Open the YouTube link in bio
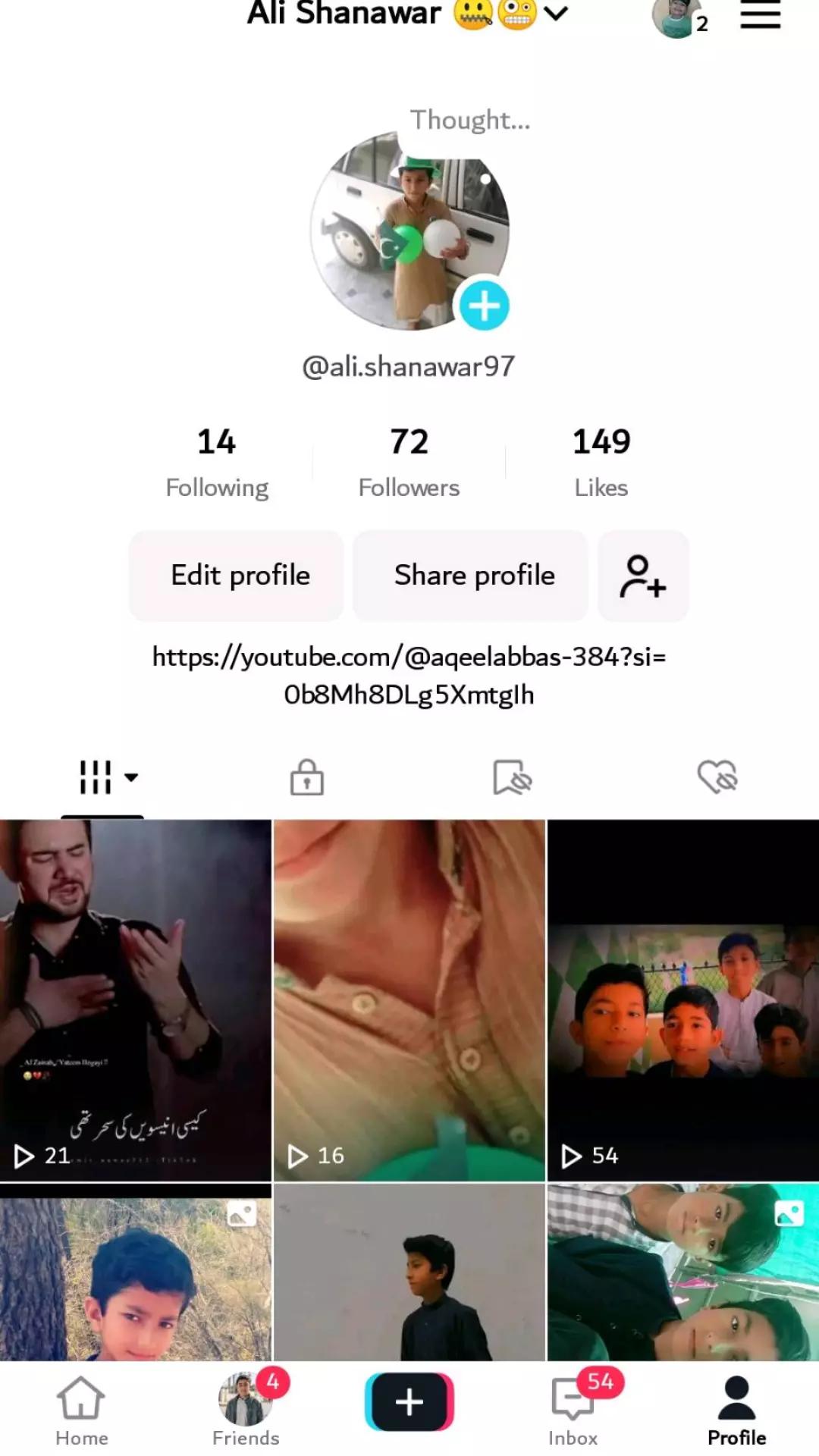The width and height of the screenshot is (819, 1456). [409, 676]
